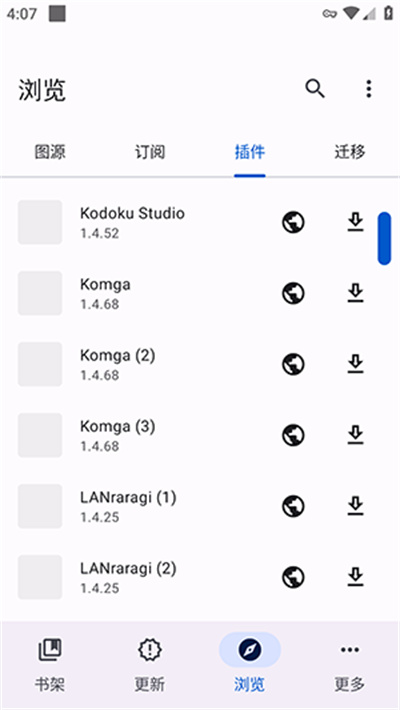Open the Kodoku Studio website globe icon
Image resolution: width=400 pixels, height=710 pixels.
click(293, 222)
